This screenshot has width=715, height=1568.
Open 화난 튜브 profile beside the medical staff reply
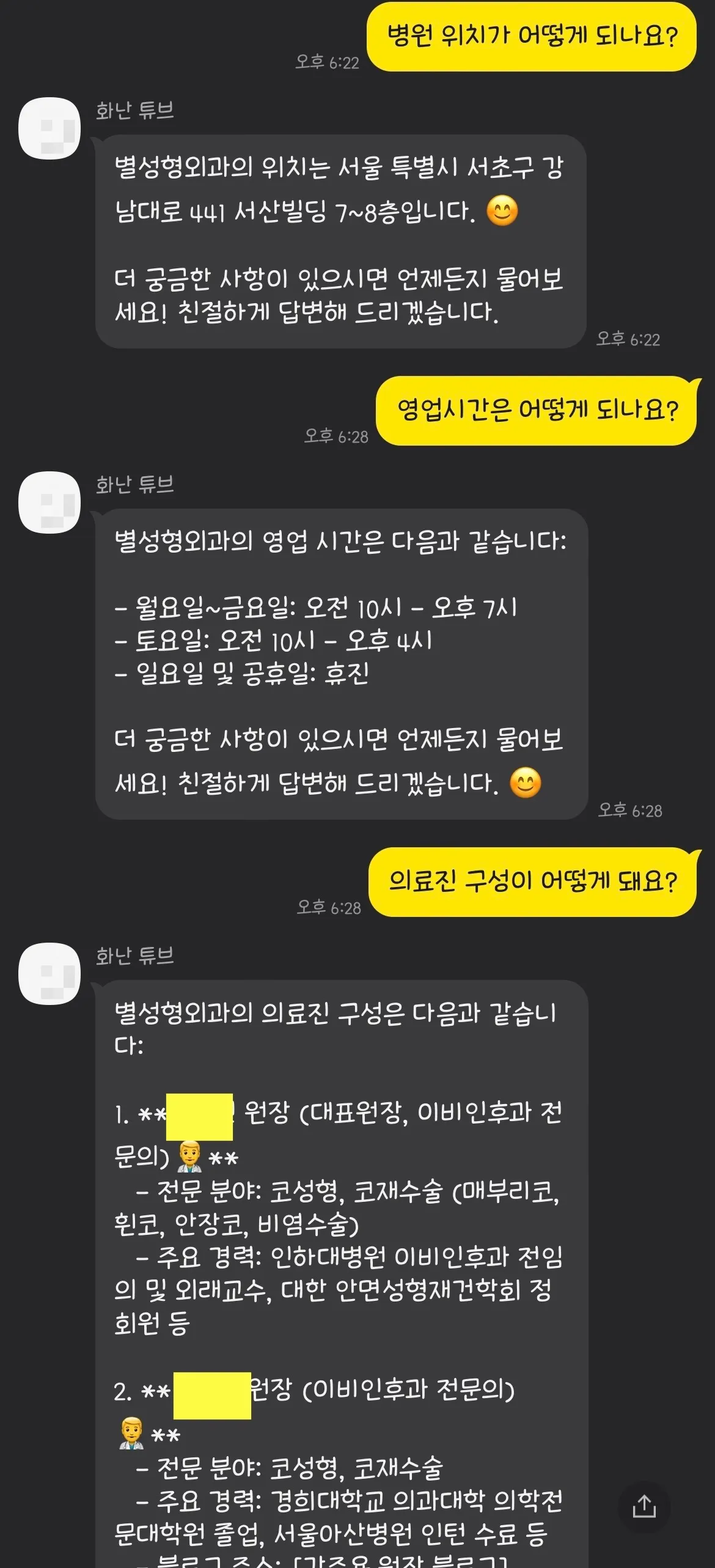[50, 974]
